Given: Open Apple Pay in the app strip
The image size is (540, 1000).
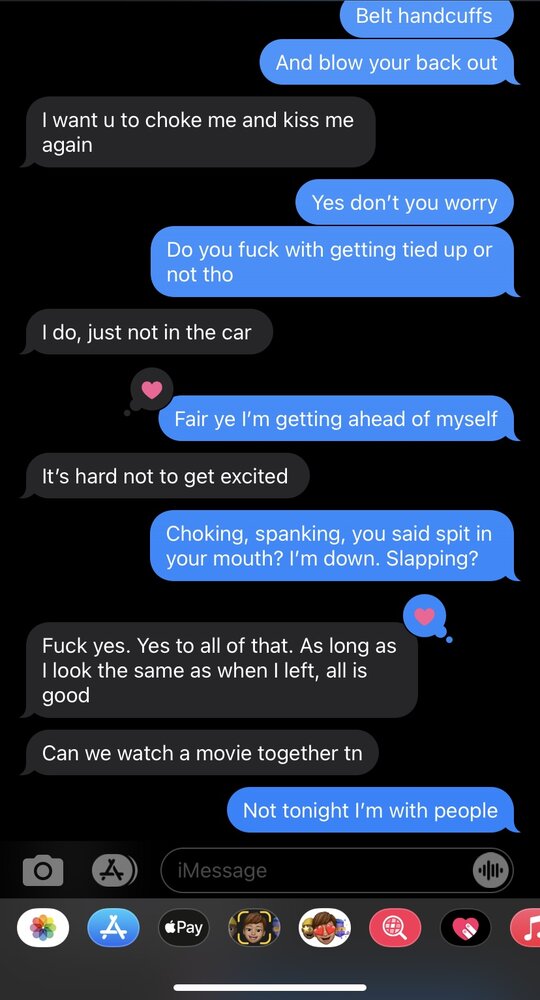Looking at the screenshot, I should click(184, 927).
